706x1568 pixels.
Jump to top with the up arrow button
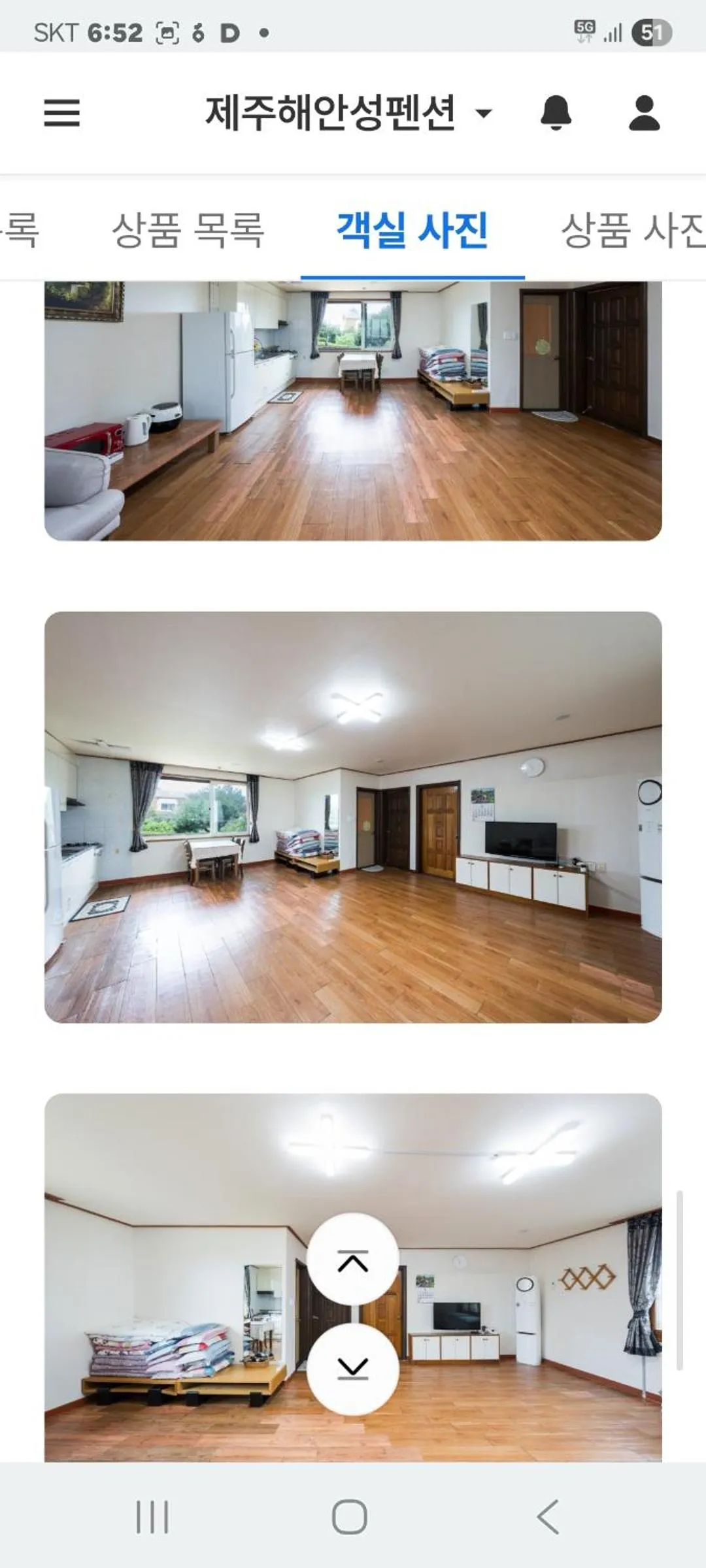click(x=353, y=1259)
